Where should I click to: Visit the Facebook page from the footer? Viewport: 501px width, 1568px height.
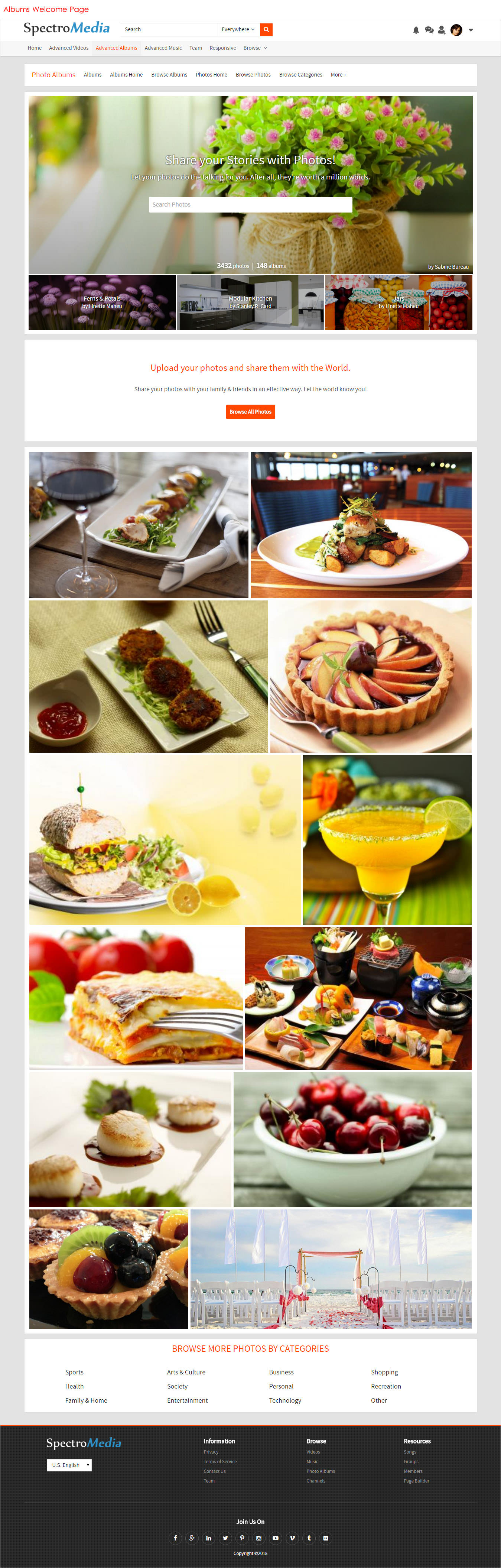pyautogui.click(x=175, y=1538)
